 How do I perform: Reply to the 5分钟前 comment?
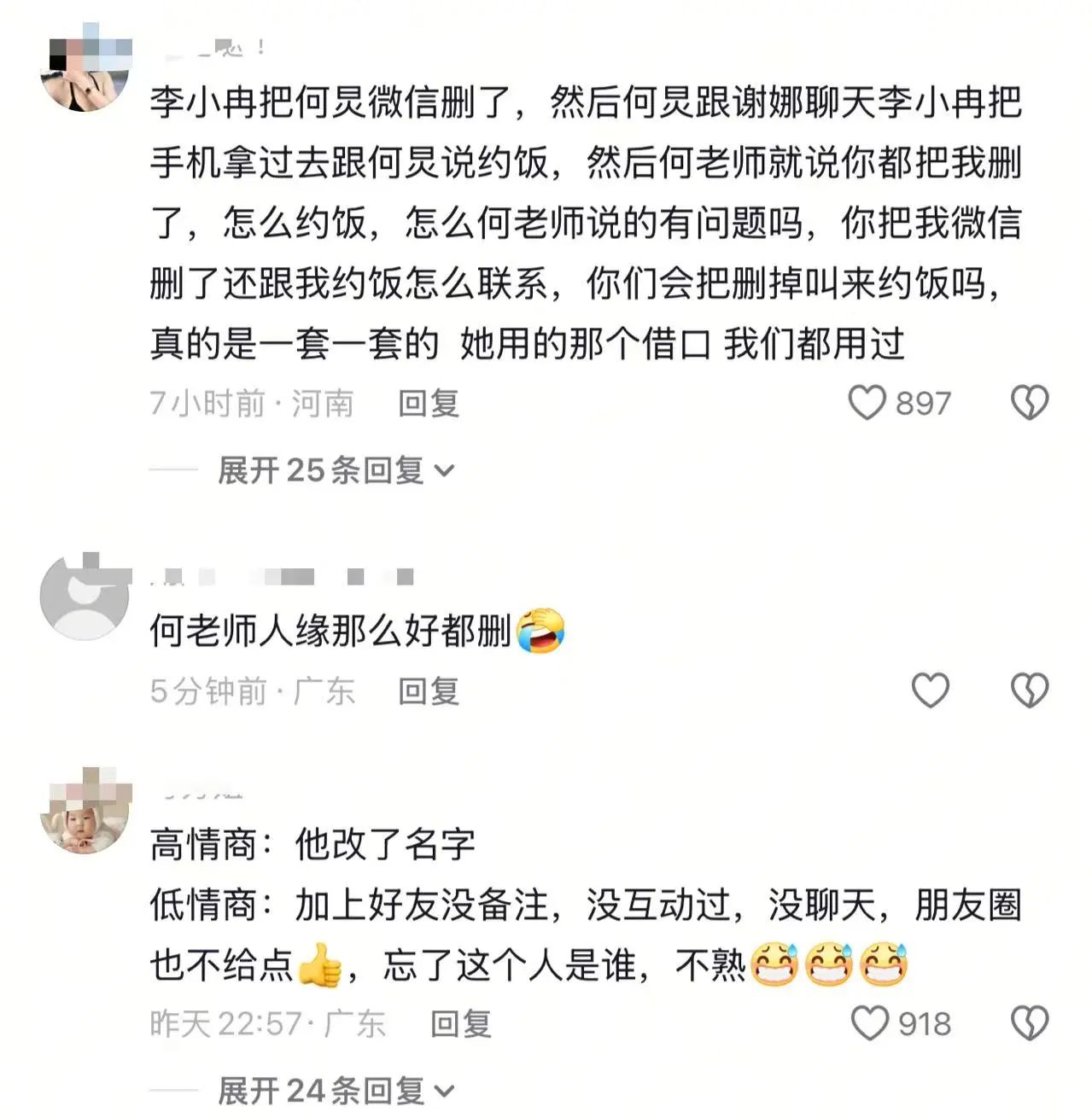tap(429, 691)
